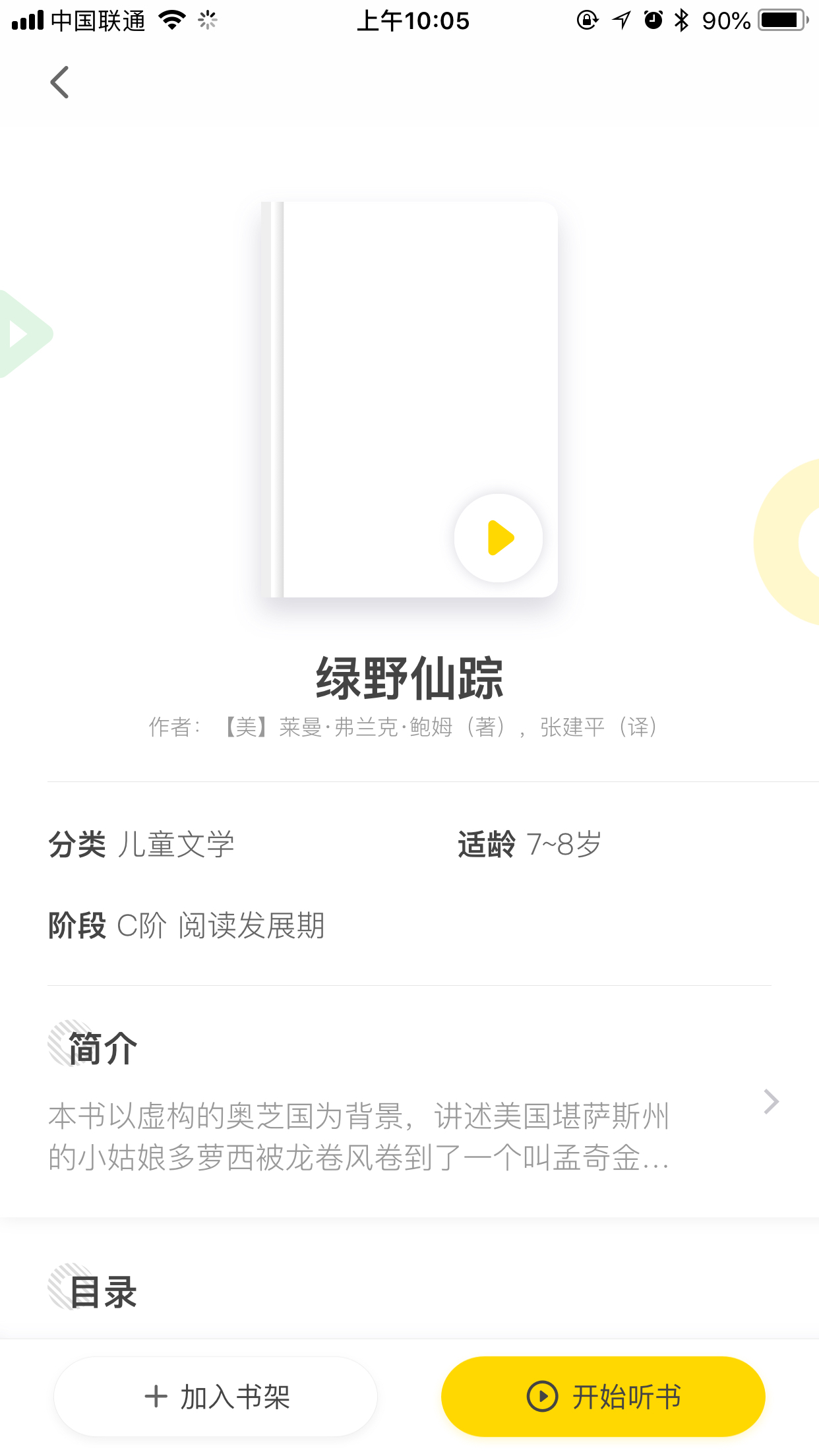Play the audiobook from the cover button
Viewport: 819px width, 1456px height.
(x=499, y=538)
